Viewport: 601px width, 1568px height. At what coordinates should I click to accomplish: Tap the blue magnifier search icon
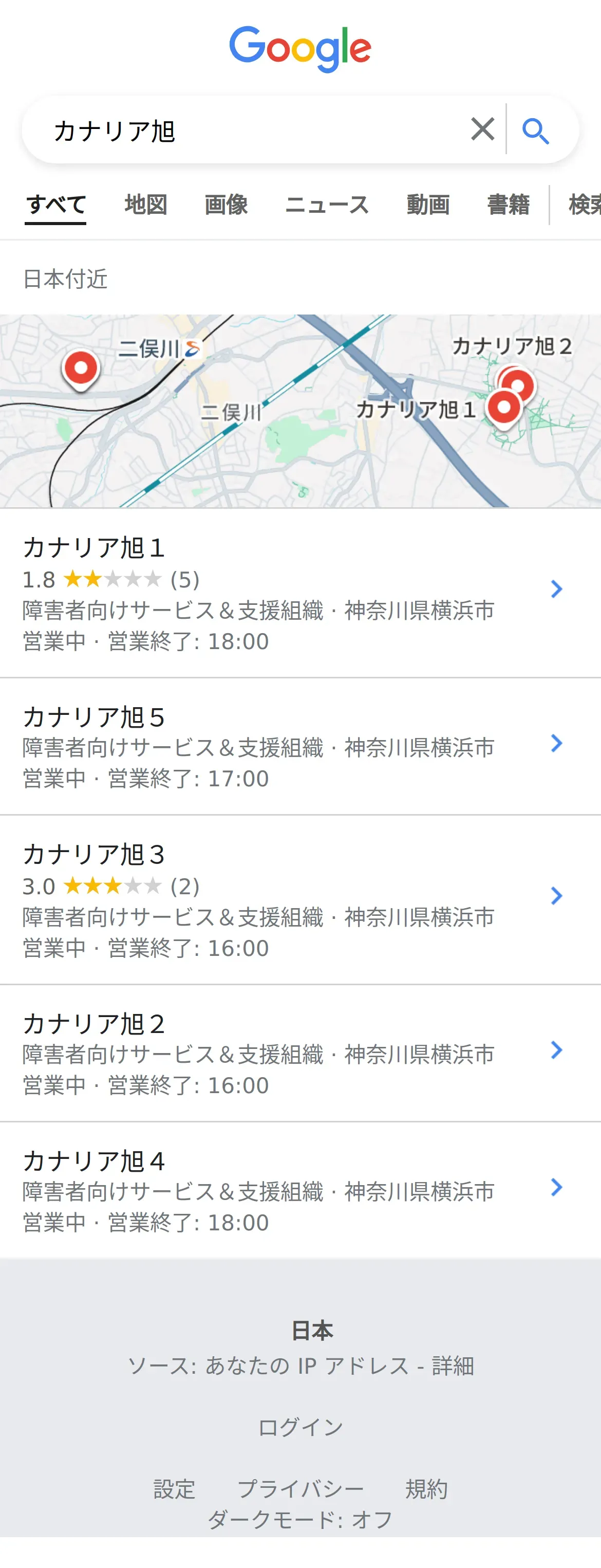(x=535, y=131)
